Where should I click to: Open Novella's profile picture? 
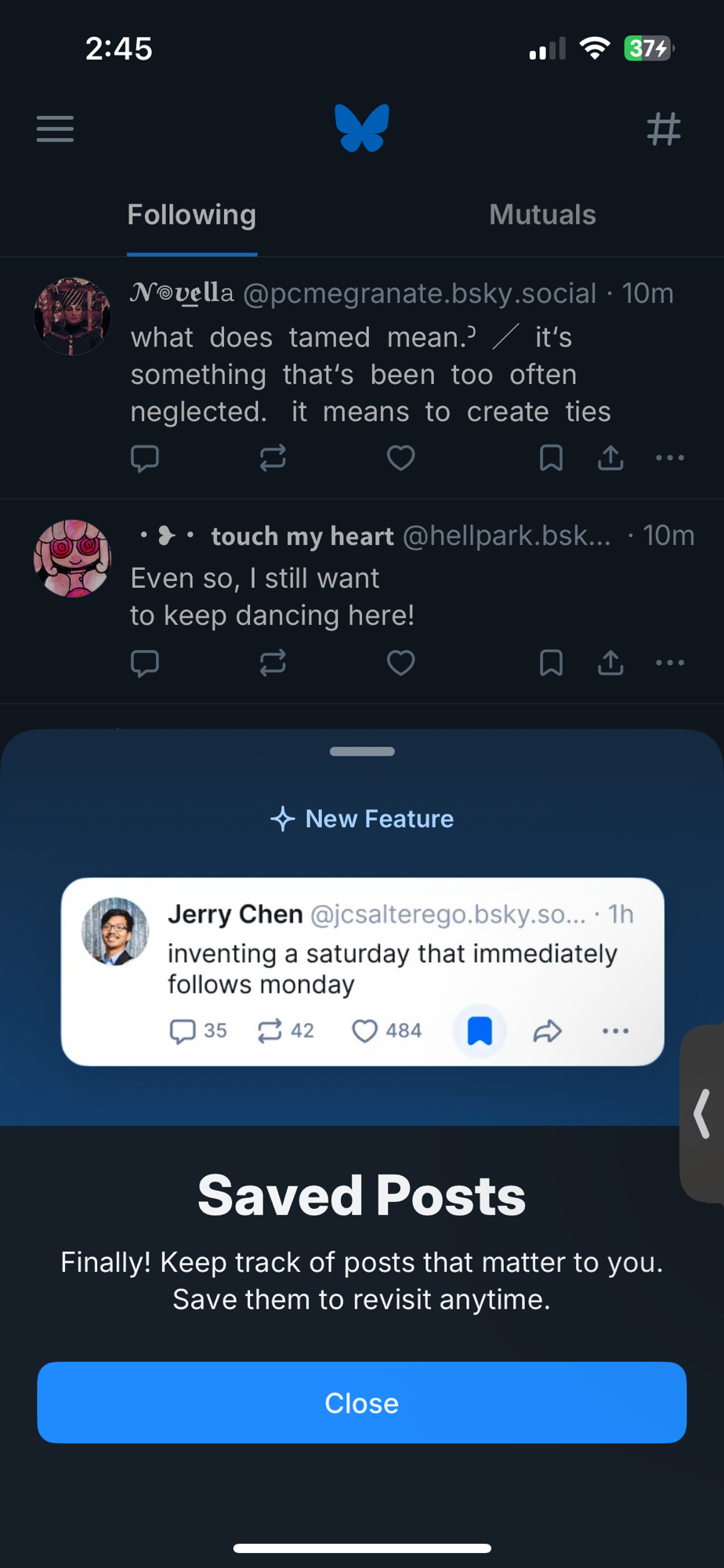pos(72,316)
